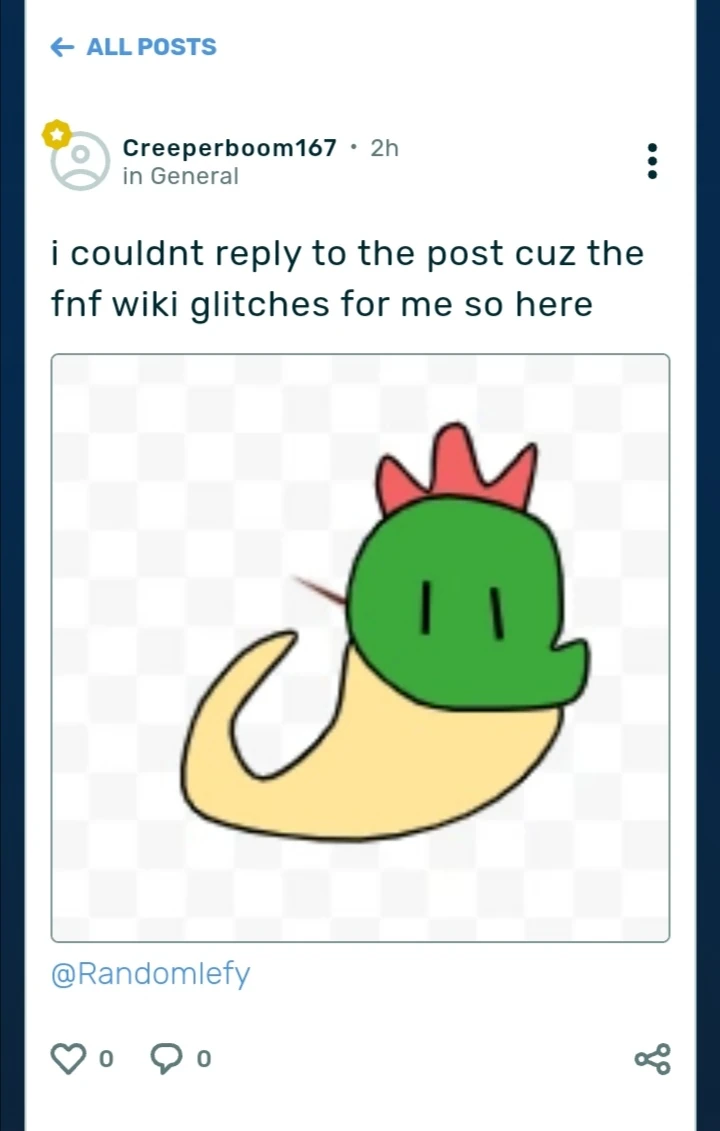
Task: View the green dinosaur image fullscreen
Action: click(360, 646)
